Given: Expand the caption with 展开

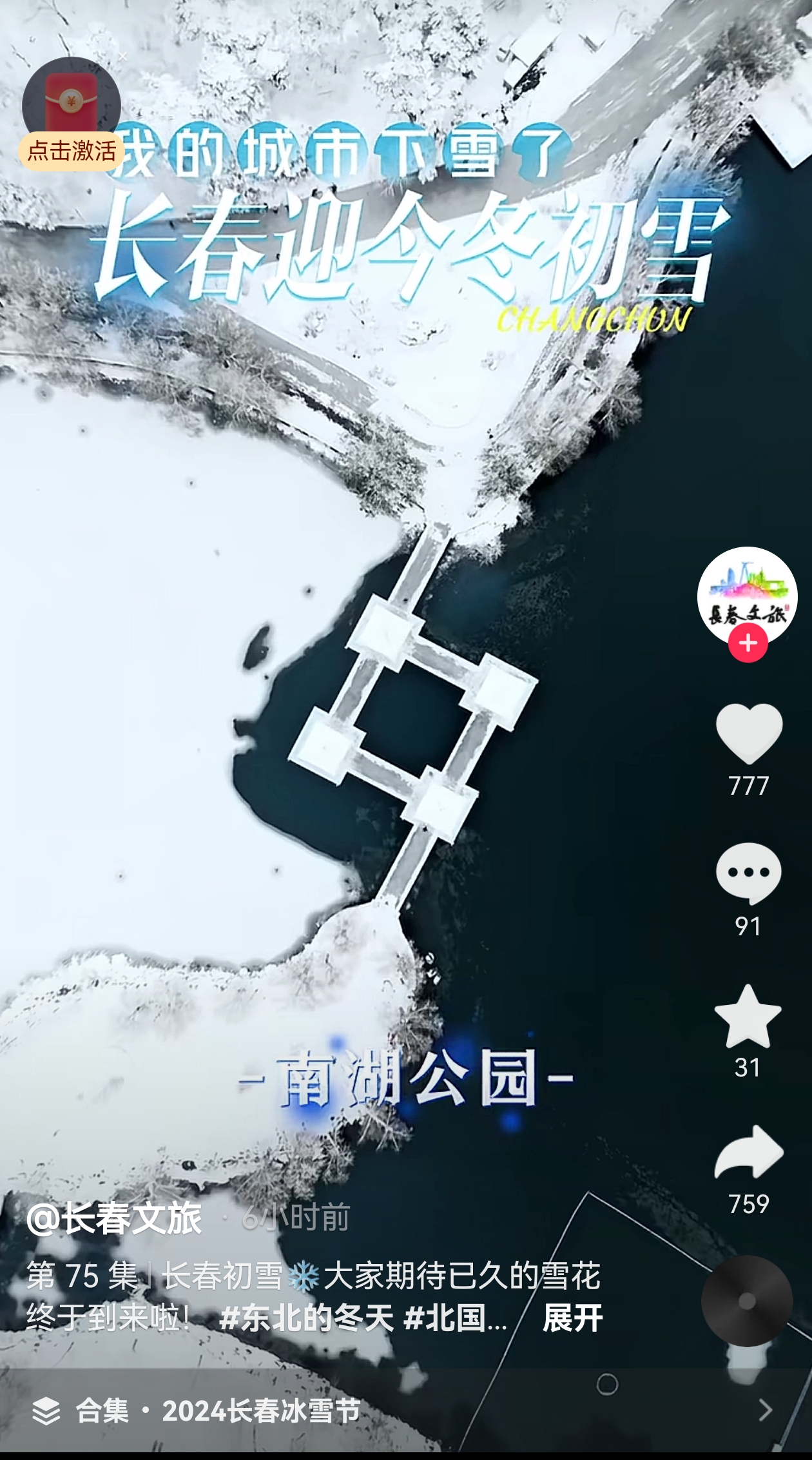Looking at the screenshot, I should (572, 1318).
